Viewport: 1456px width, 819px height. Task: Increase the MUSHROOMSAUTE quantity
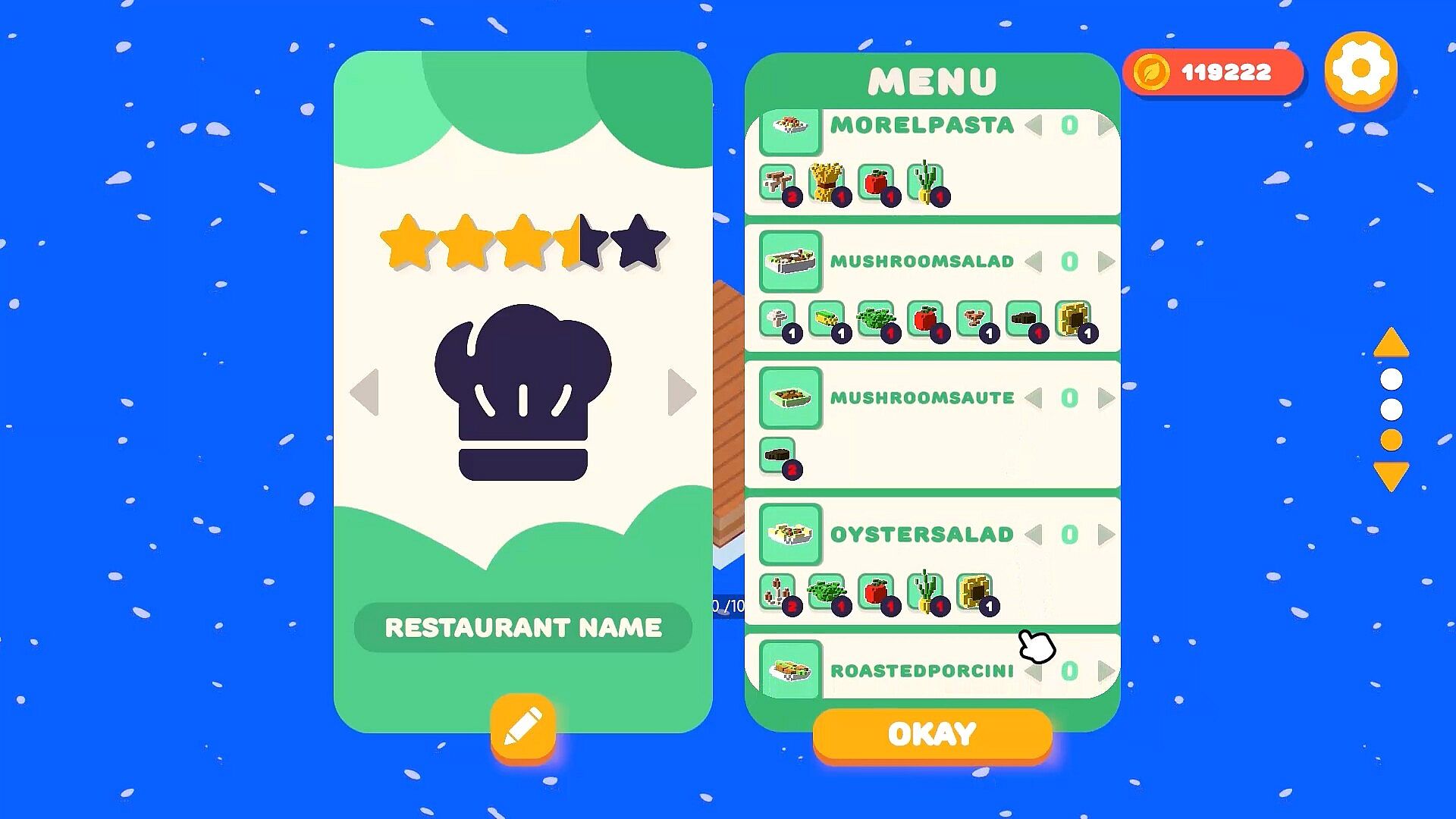click(x=1106, y=398)
